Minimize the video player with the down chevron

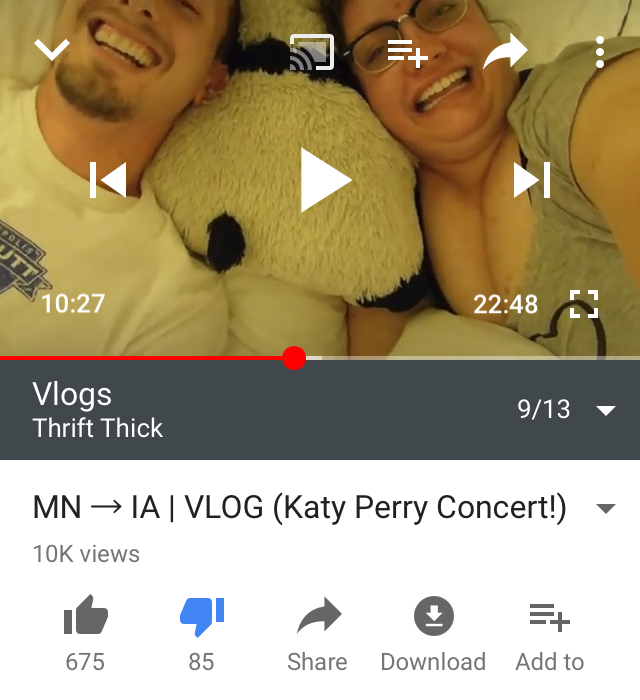pos(52,50)
